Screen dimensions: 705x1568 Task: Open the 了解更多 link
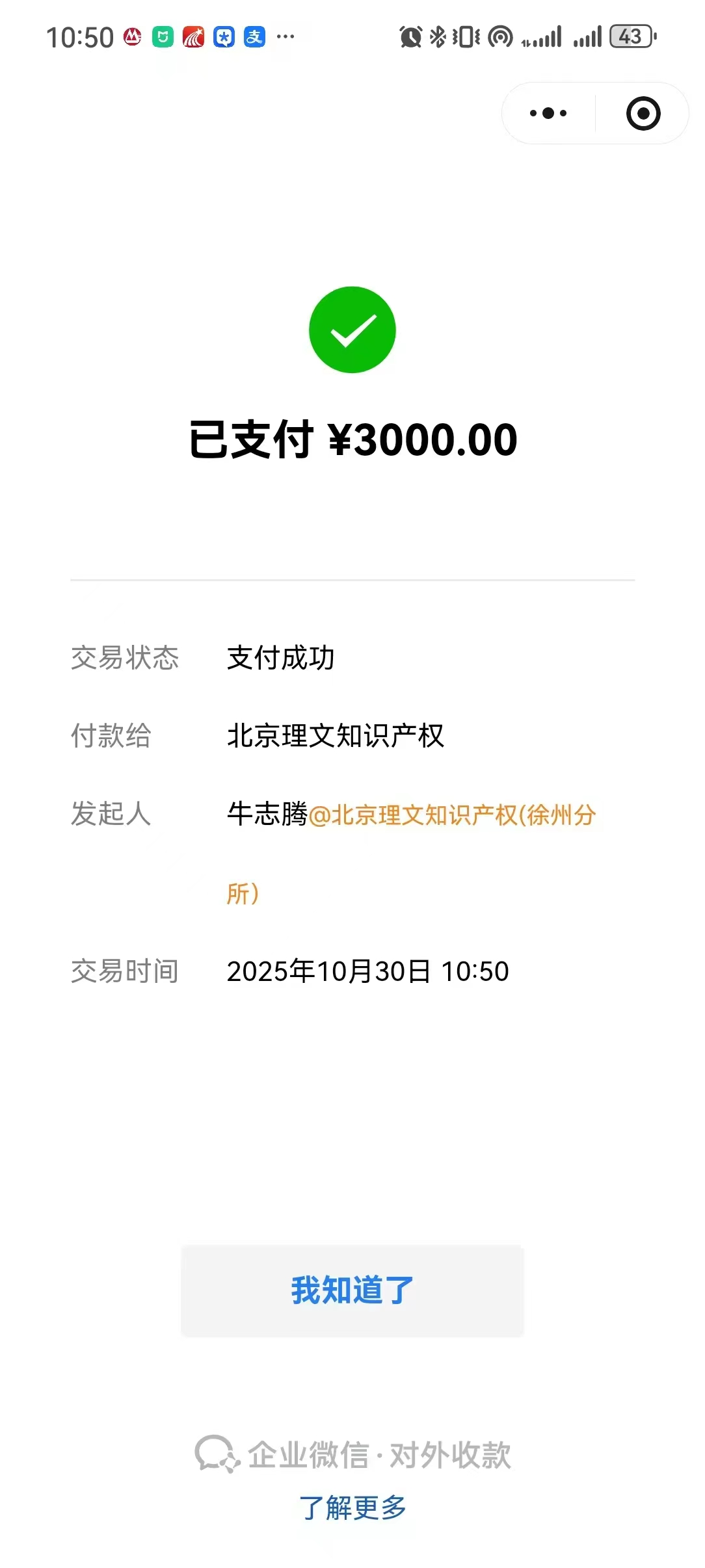click(352, 1507)
